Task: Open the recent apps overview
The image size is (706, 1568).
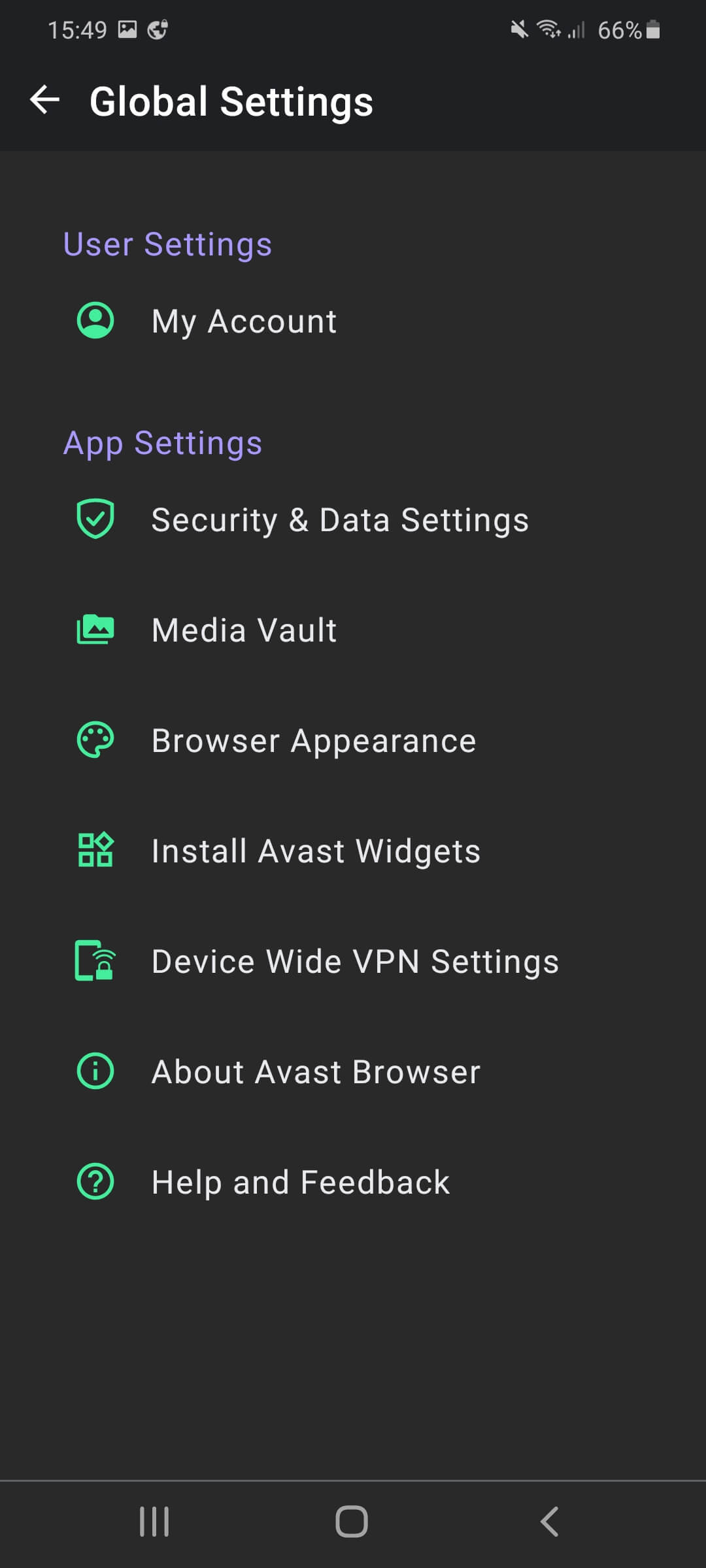Action: coord(154,1522)
